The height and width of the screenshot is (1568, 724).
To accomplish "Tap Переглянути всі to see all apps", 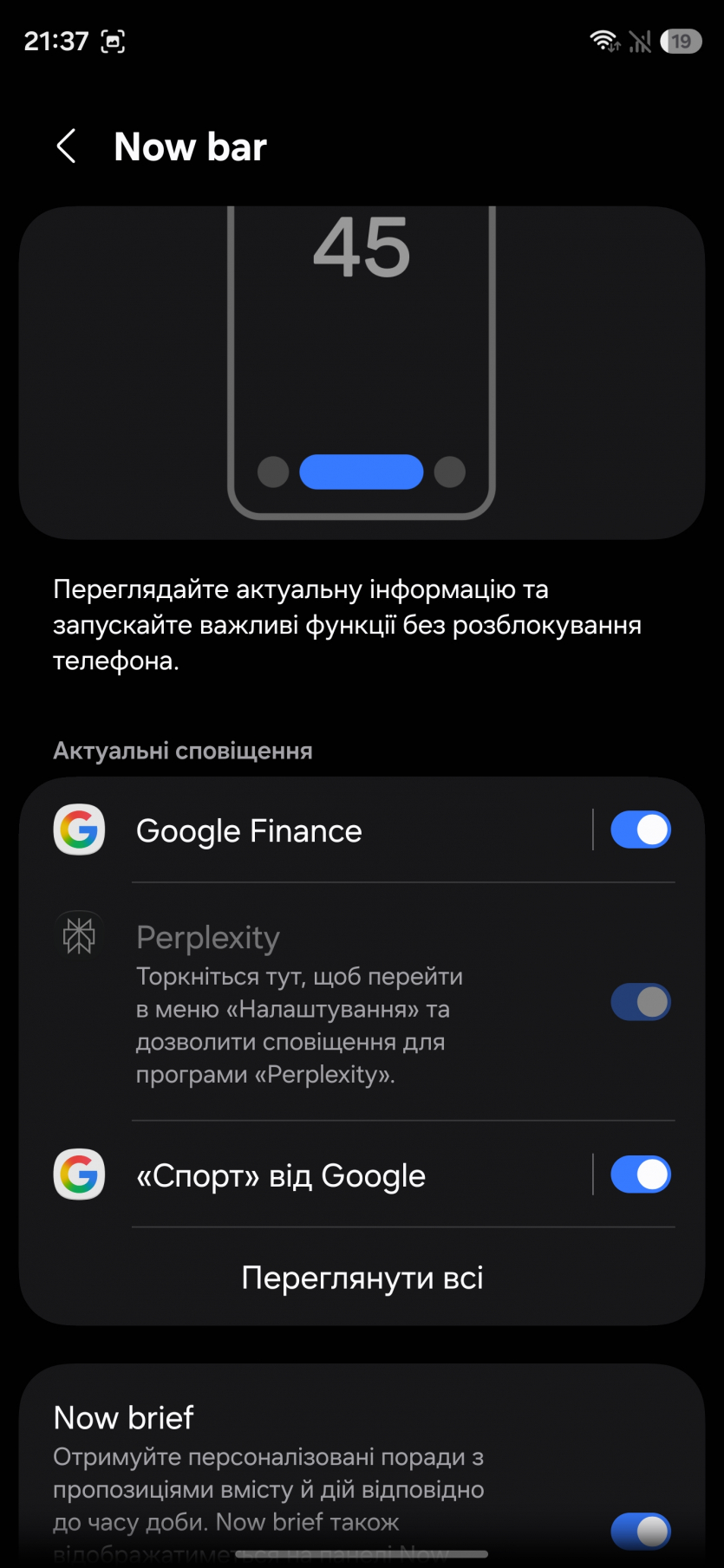I will [362, 1278].
